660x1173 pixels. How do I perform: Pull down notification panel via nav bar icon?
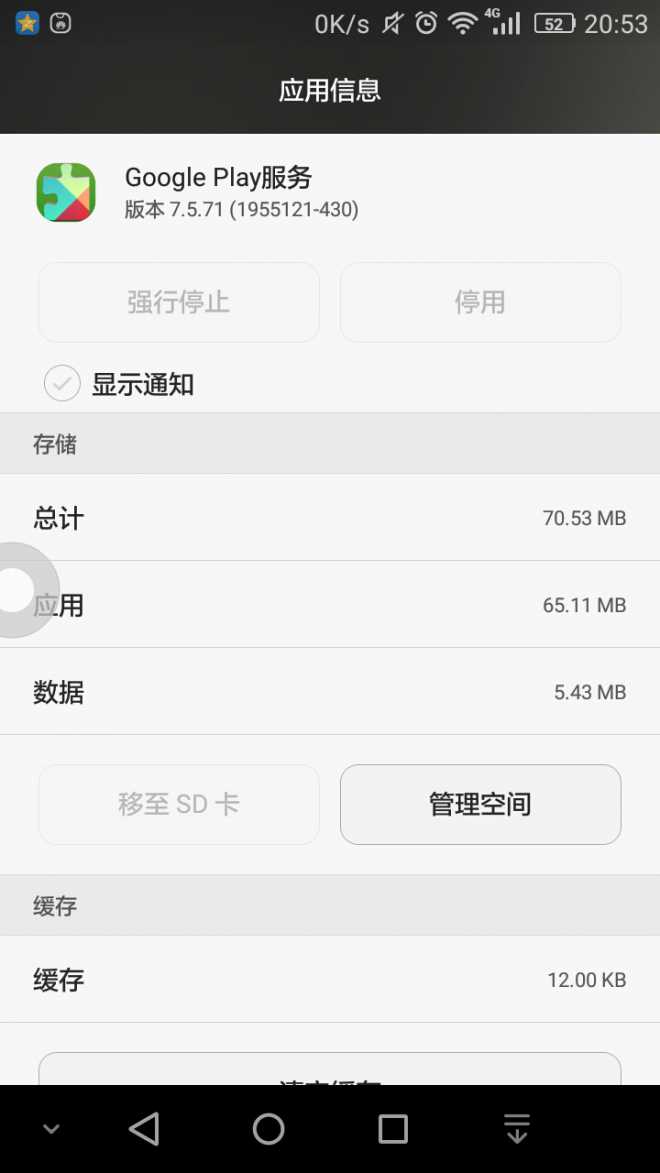coord(516,1129)
